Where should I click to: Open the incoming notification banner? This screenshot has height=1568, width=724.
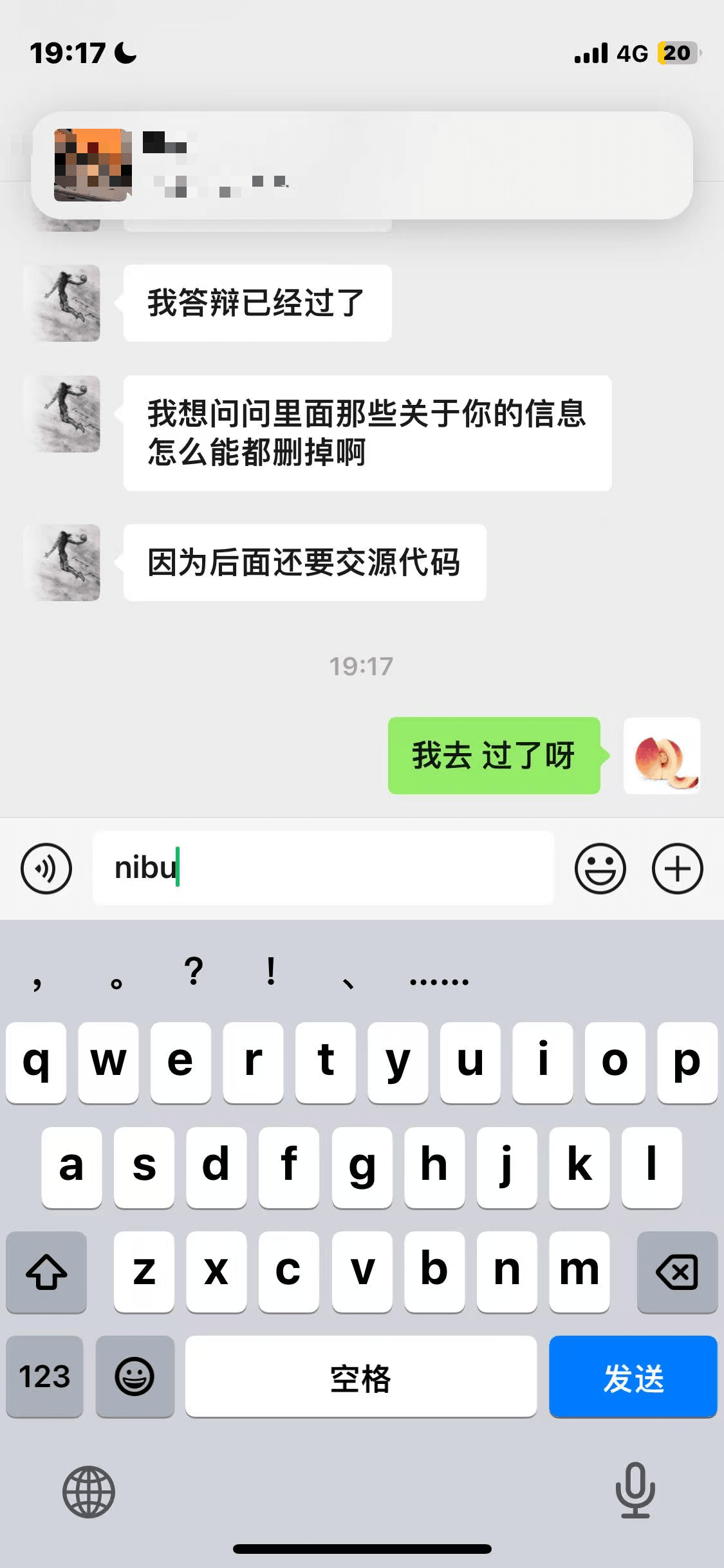[x=362, y=165]
